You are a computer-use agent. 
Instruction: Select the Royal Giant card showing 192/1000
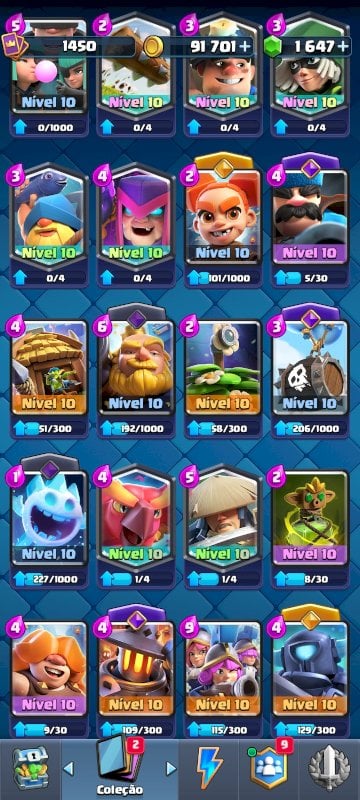pyautogui.click(x=135, y=371)
